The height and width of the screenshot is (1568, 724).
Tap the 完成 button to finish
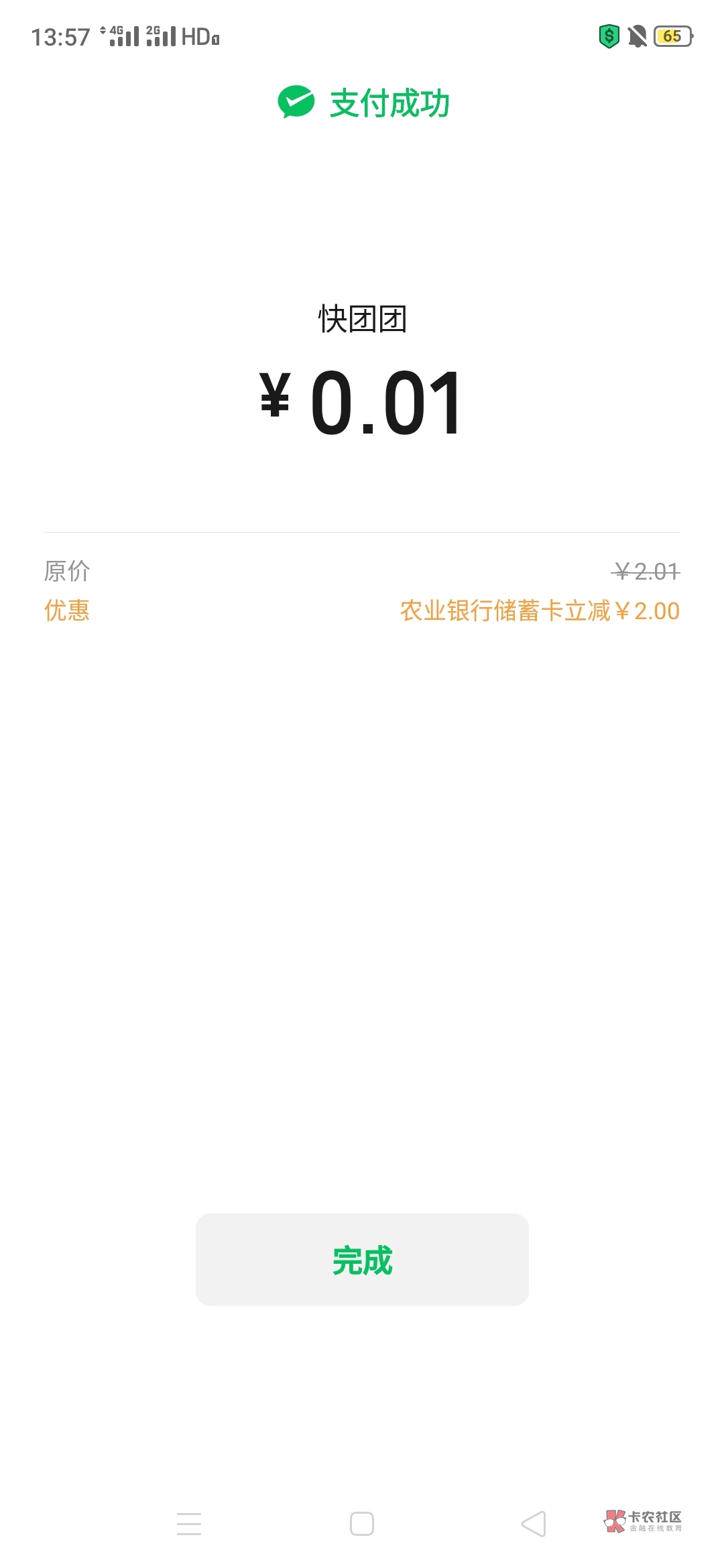[362, 1260]
